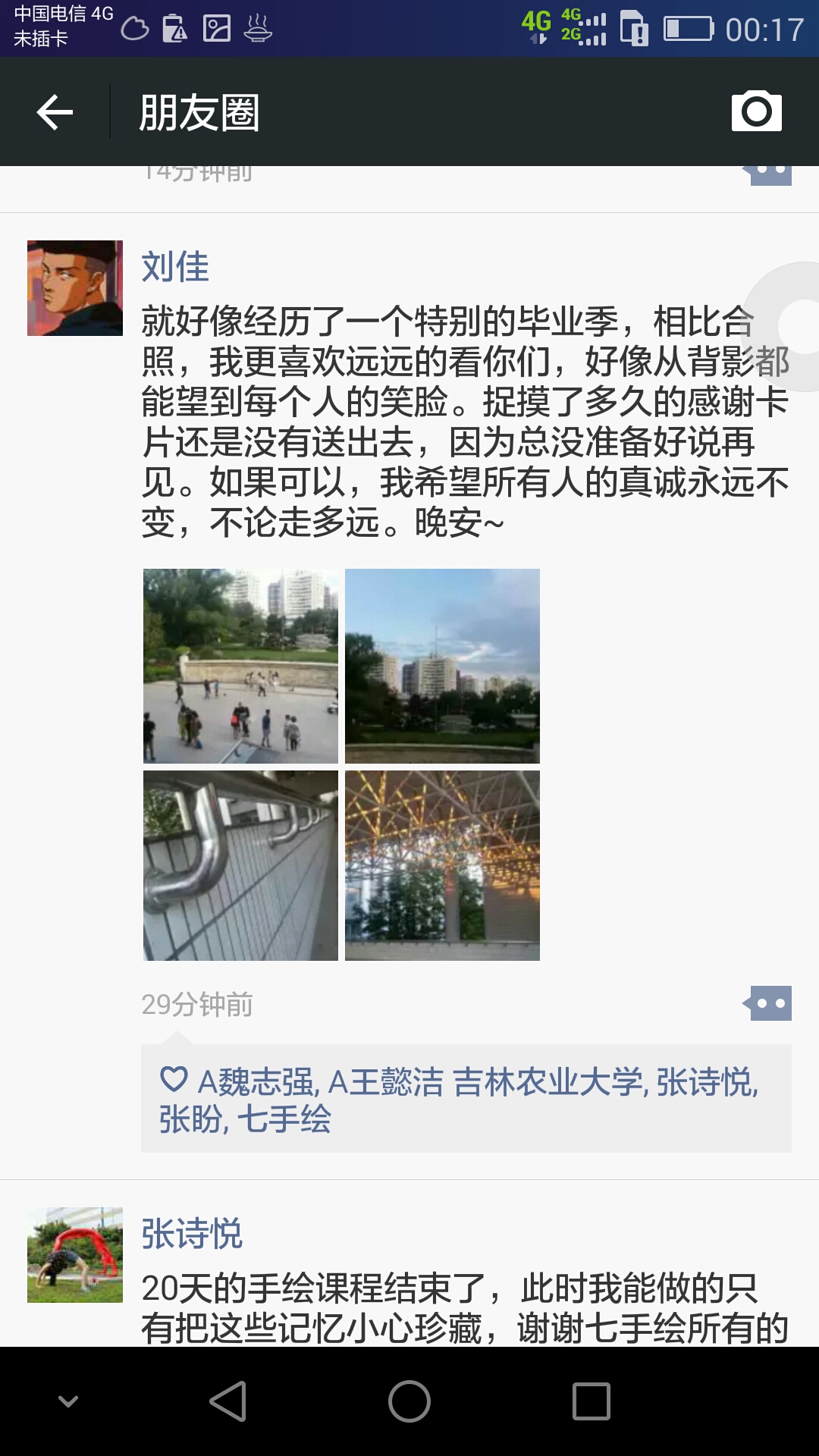Tap the name 刘佳 above the post
The image size is (819, 1456).
pyautogui.click(x=175, y=267)
